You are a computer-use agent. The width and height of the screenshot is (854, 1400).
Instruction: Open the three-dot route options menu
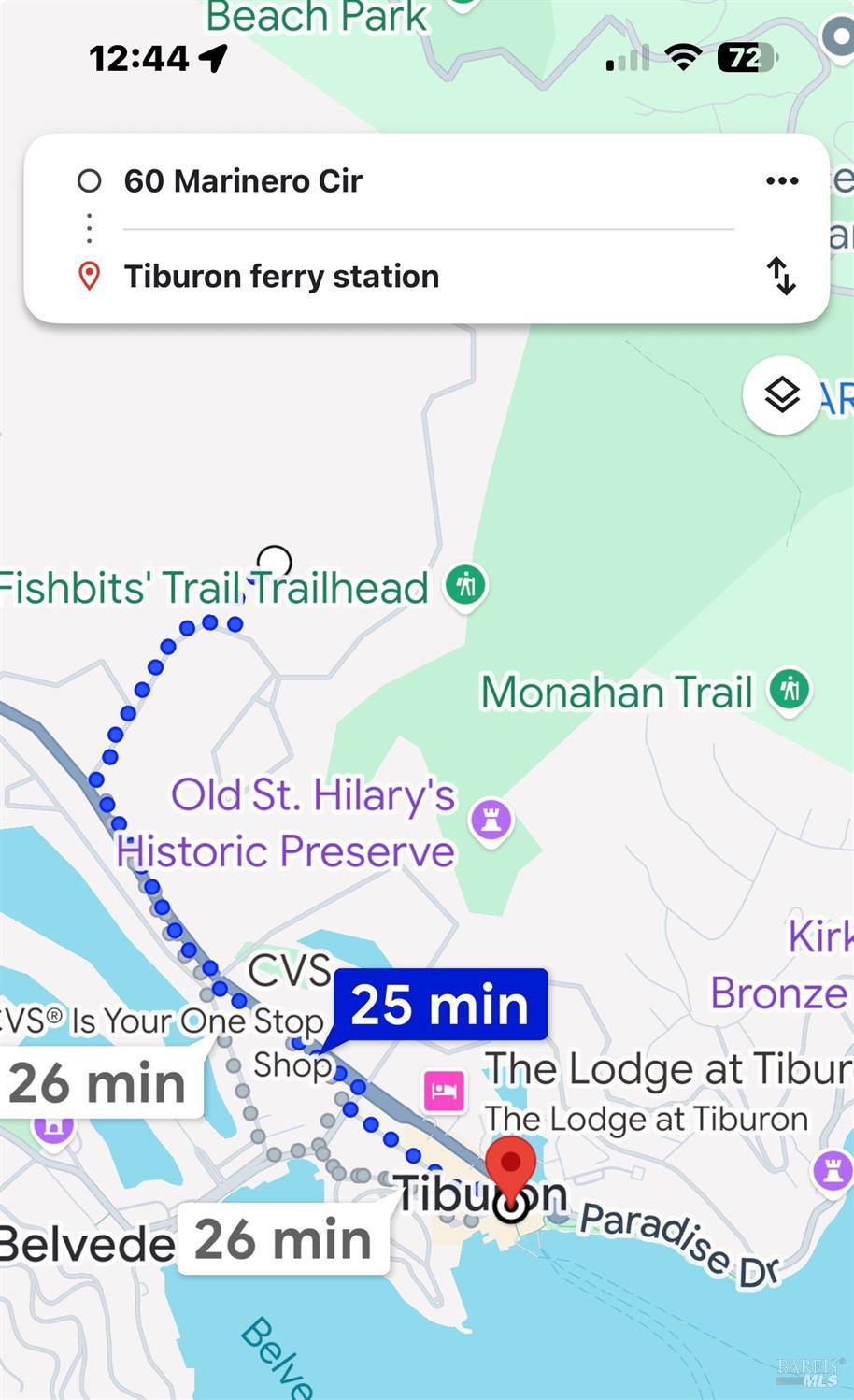click(781, 181)
